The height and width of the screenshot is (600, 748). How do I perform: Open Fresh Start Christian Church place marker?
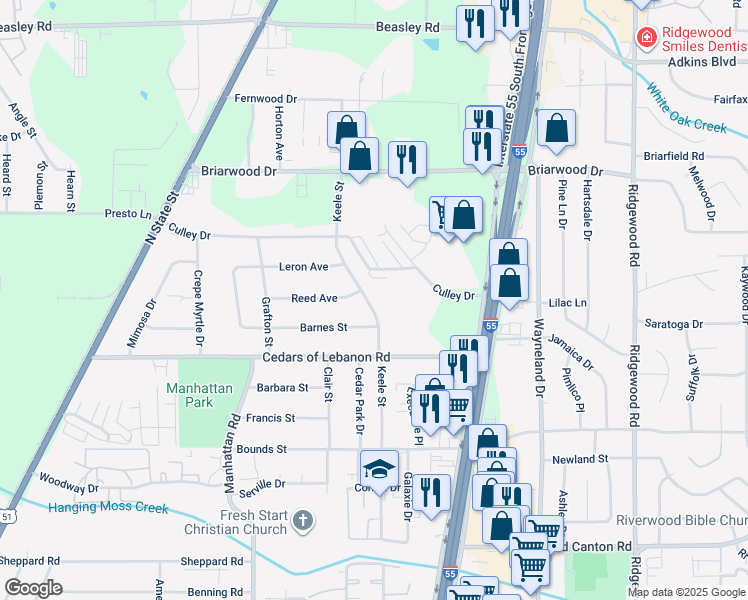pyautogui.click(x=304, y=521)
